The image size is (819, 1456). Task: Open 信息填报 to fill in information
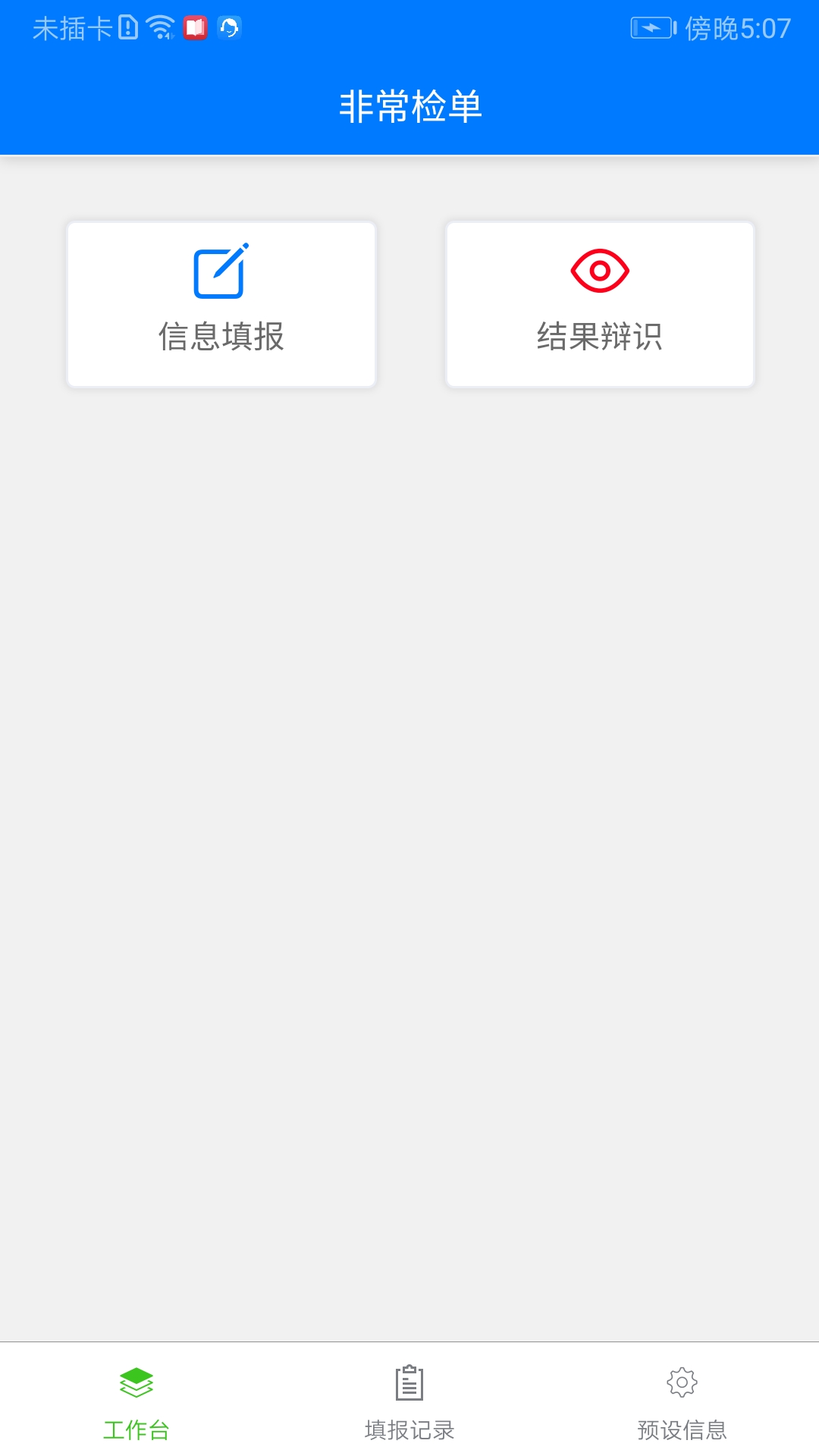(221, 303)
